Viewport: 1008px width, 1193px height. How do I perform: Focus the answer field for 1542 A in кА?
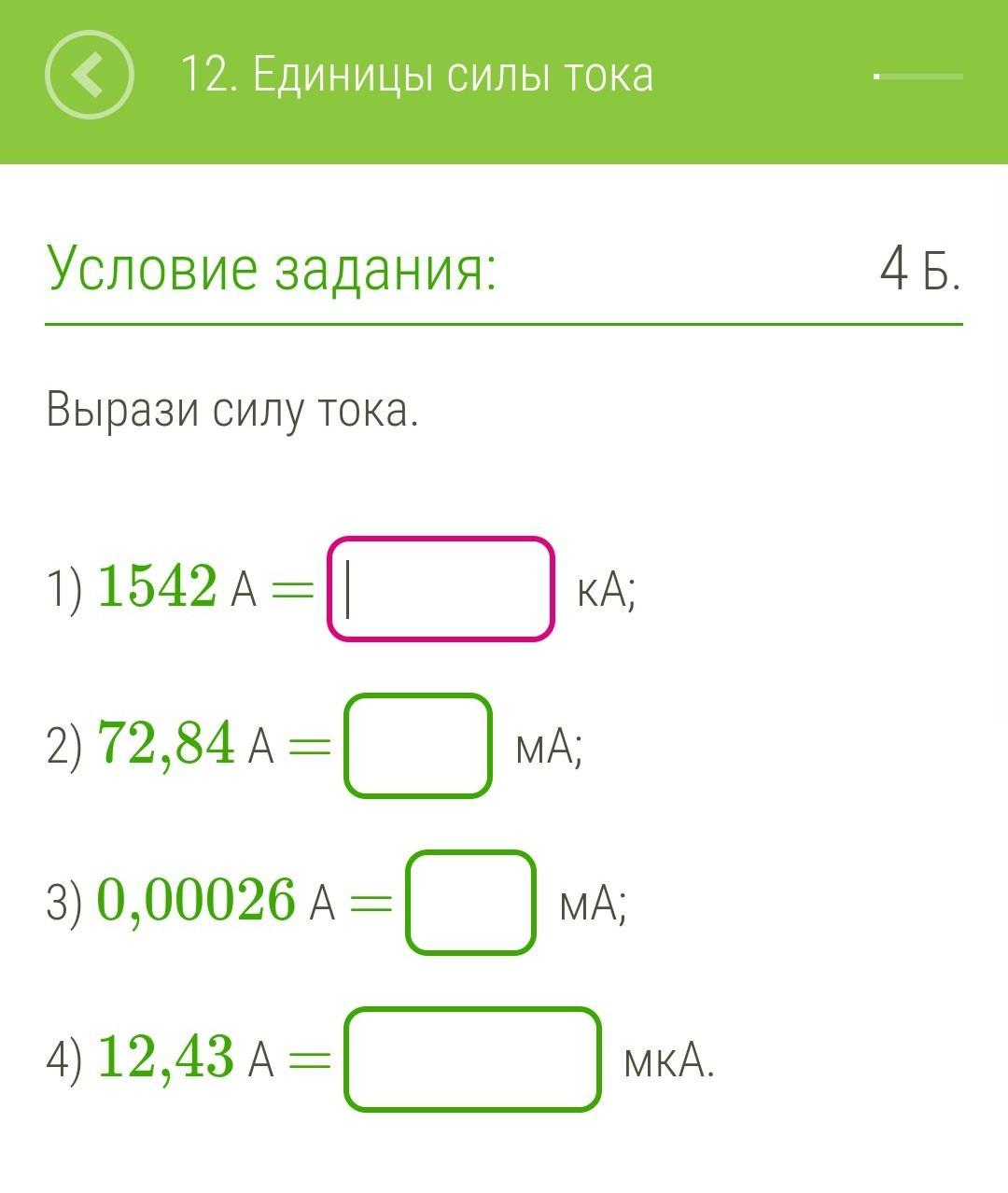click(441, 589)
